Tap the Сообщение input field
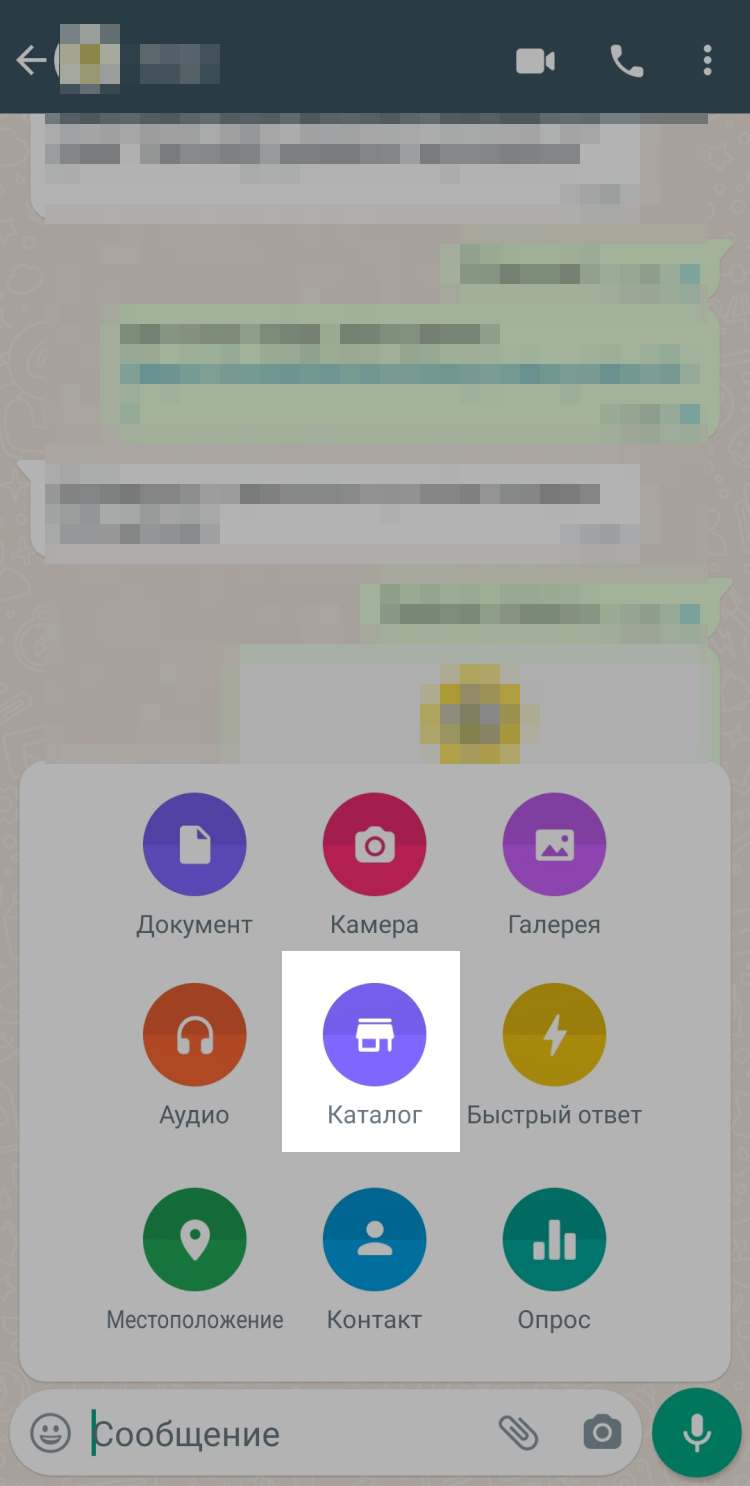The height and width of the screenshot is (1486, 750). tap(280, 1434)
